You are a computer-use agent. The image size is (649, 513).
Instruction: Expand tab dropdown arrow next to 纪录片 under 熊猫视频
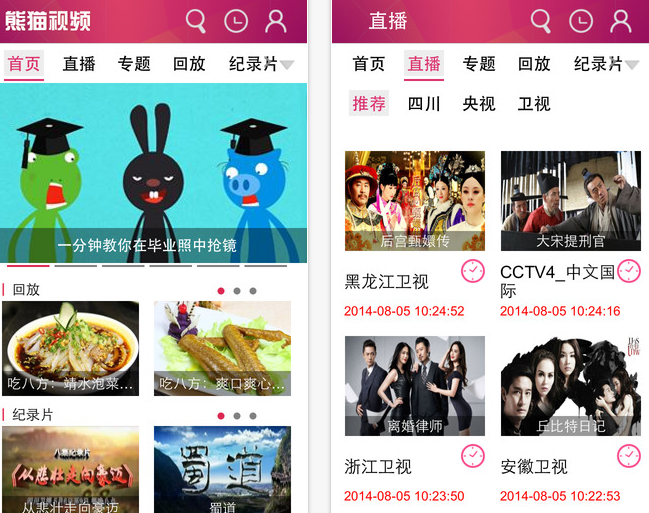click(287, 65)
